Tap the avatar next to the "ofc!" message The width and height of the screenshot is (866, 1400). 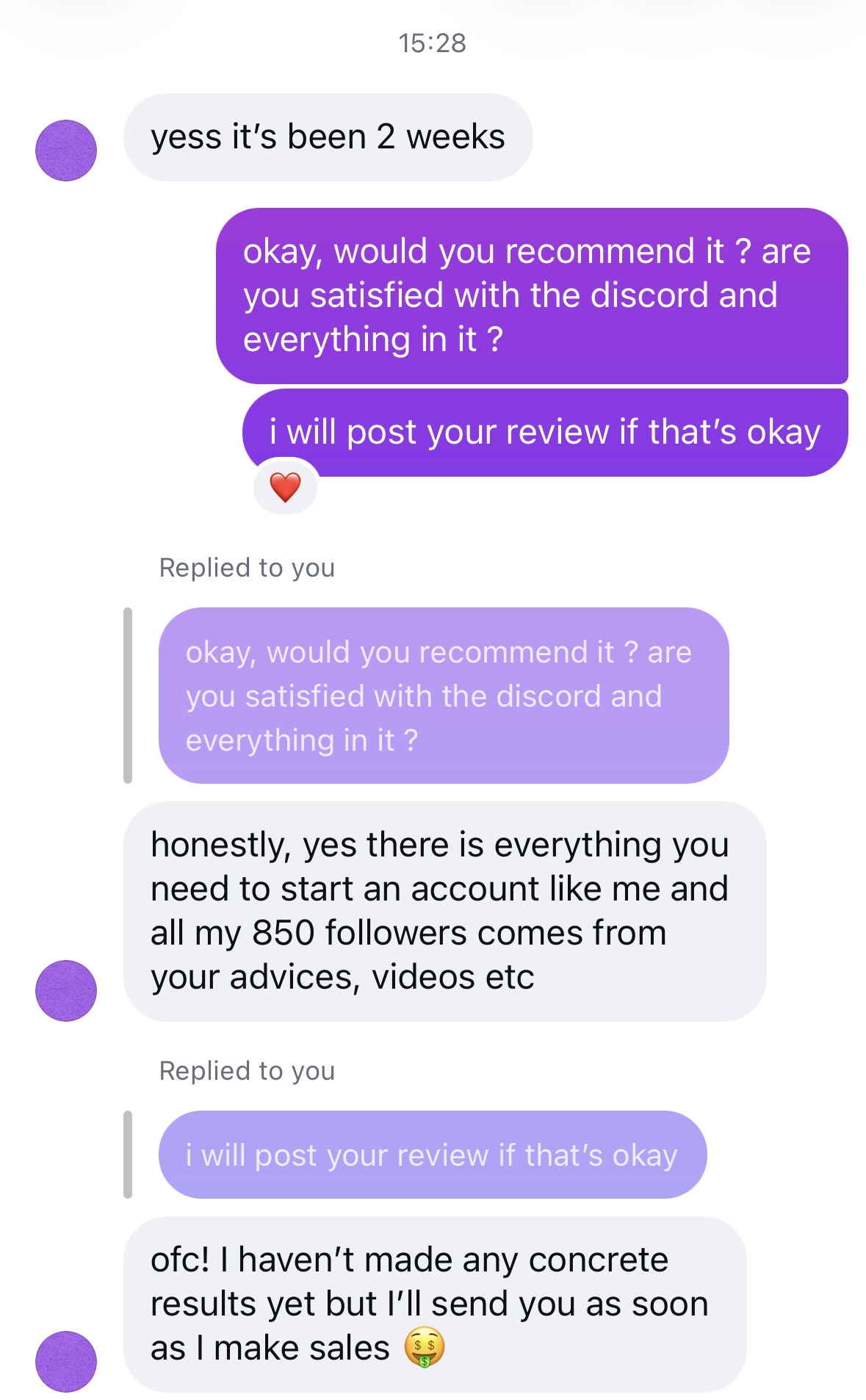click(x=66, y=1362)
